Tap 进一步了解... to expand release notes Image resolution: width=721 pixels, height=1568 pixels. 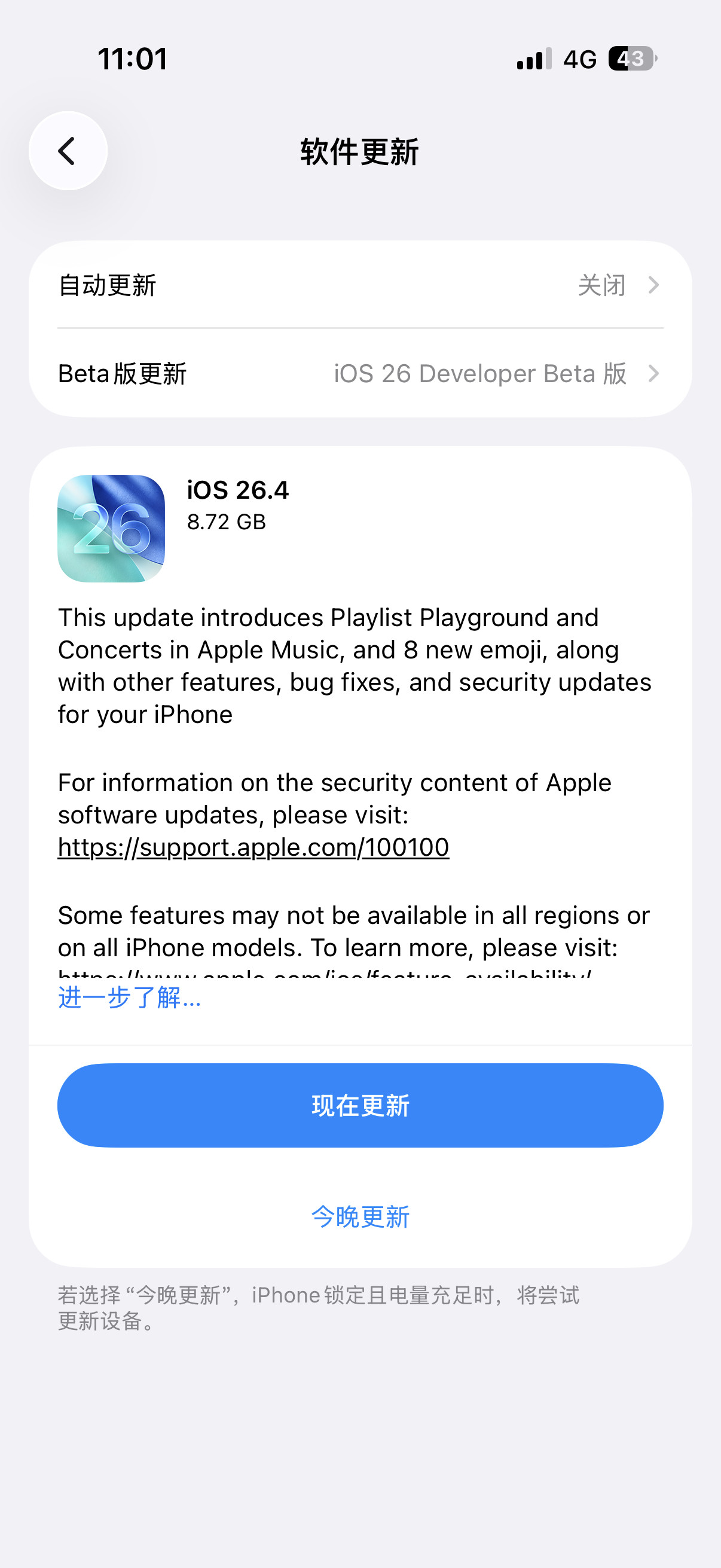(129, 997)
